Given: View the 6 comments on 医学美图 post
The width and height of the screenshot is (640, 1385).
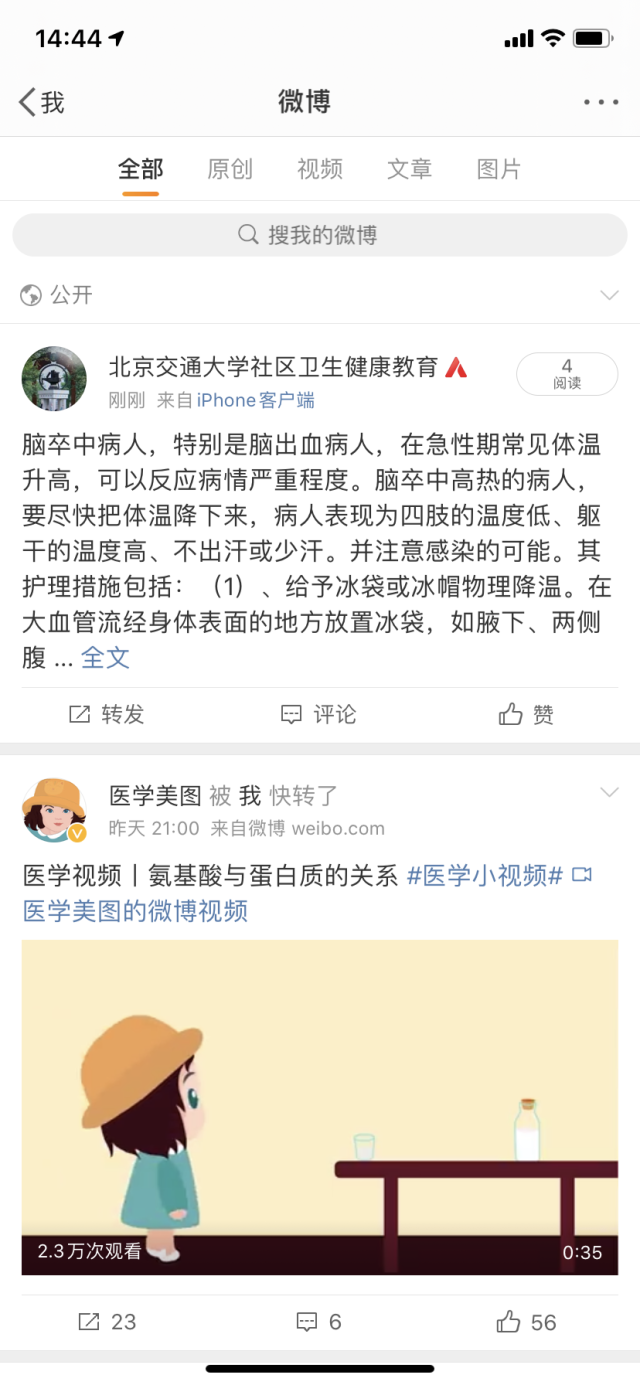Looking at the screenshot, I should coord(319,1322).
